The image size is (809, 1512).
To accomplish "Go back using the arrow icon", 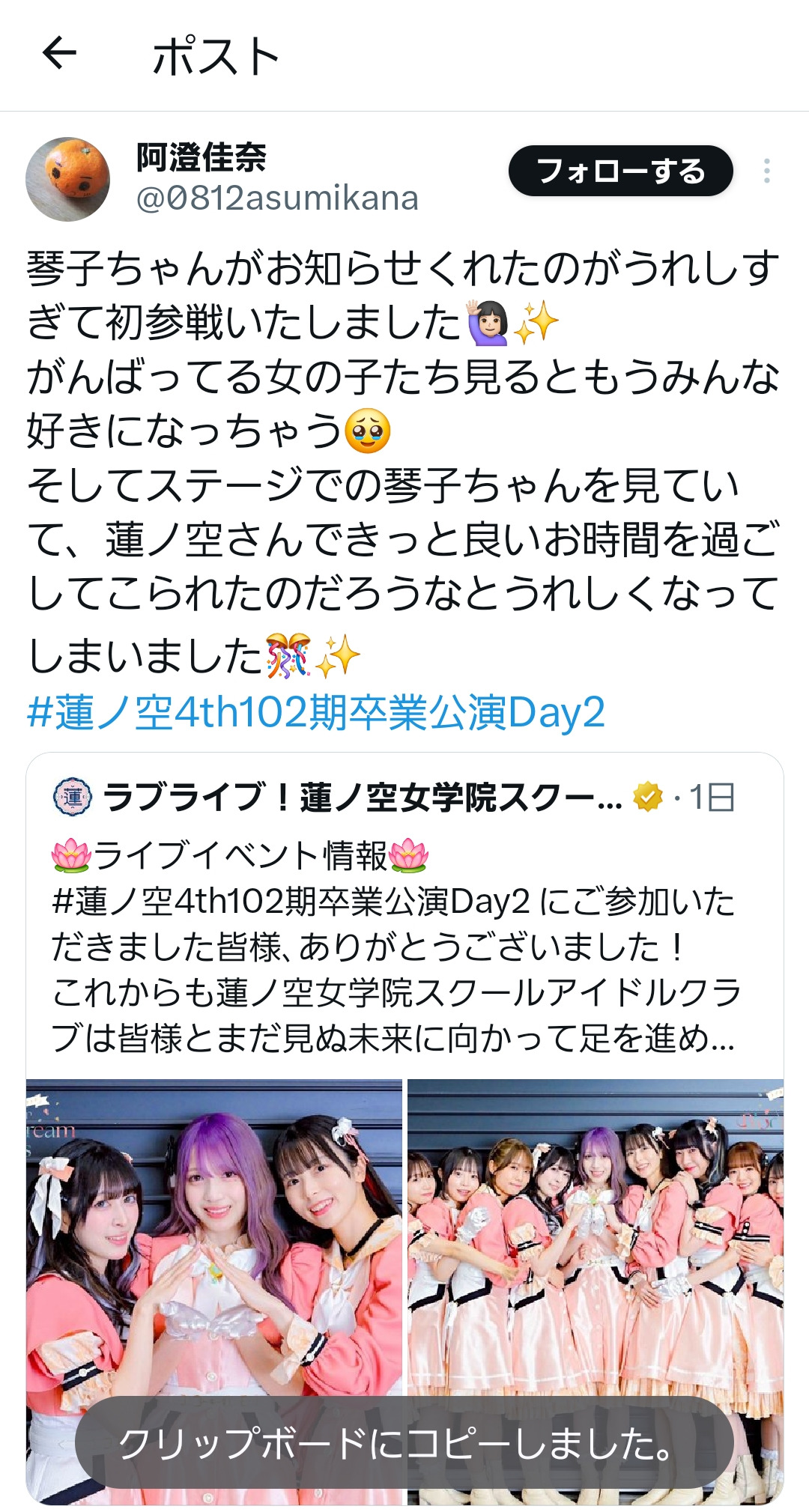I will pyautogui.click(x=59, y=54).
